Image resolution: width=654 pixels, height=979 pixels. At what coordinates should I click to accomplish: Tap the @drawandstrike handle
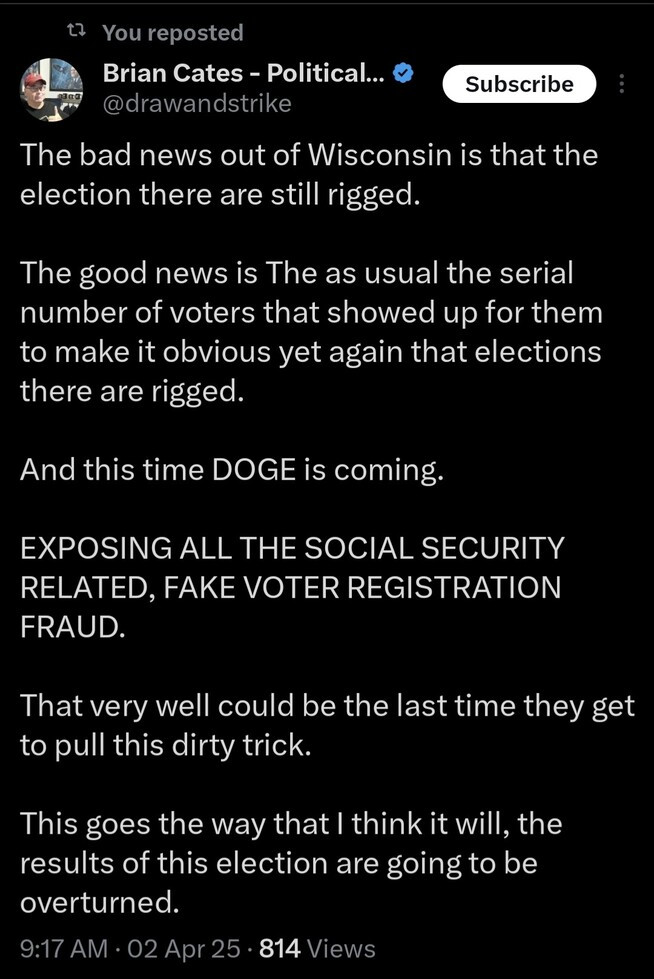(197, 103)
